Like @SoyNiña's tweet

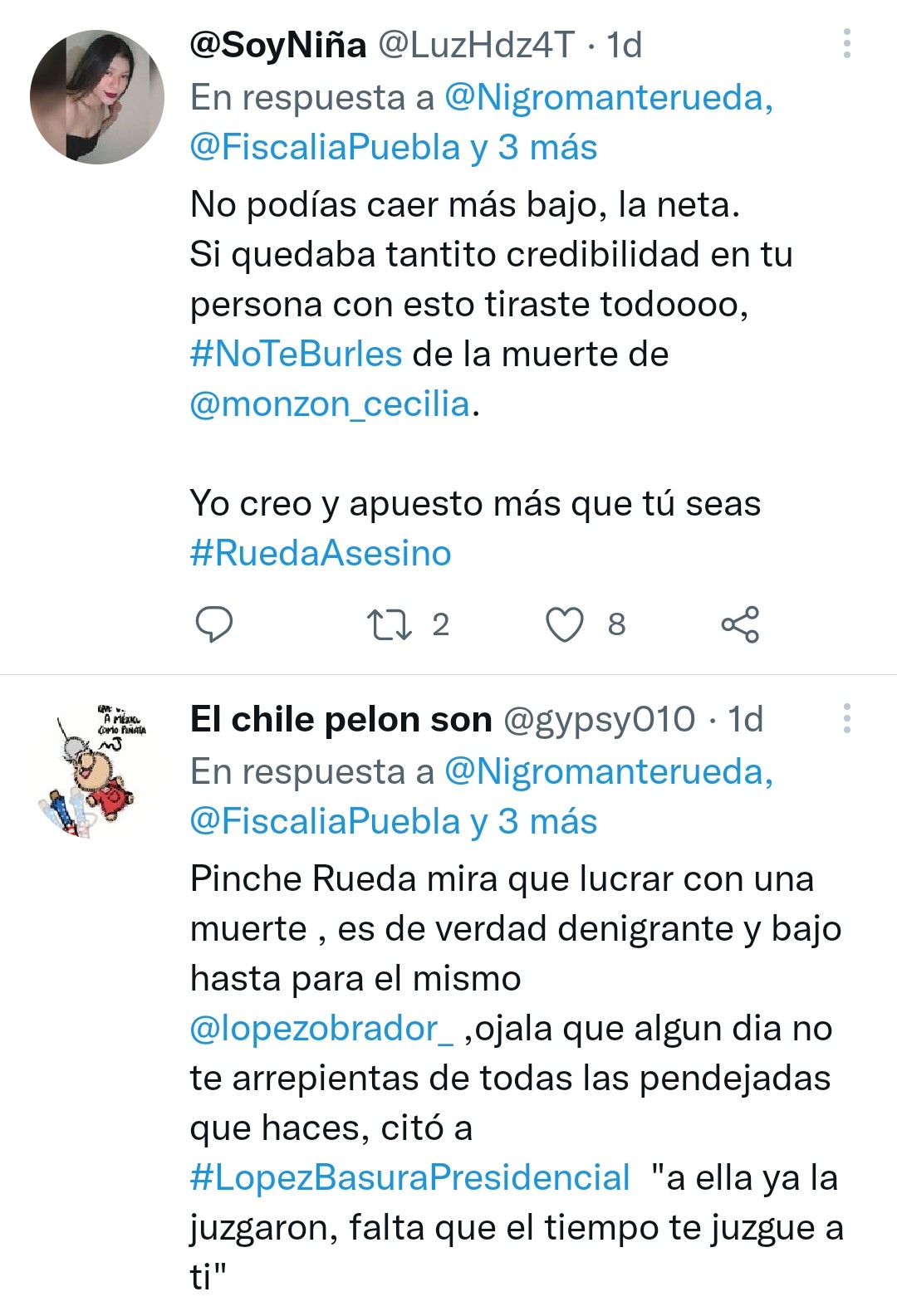pyautogui.click(x=565, y=624)
